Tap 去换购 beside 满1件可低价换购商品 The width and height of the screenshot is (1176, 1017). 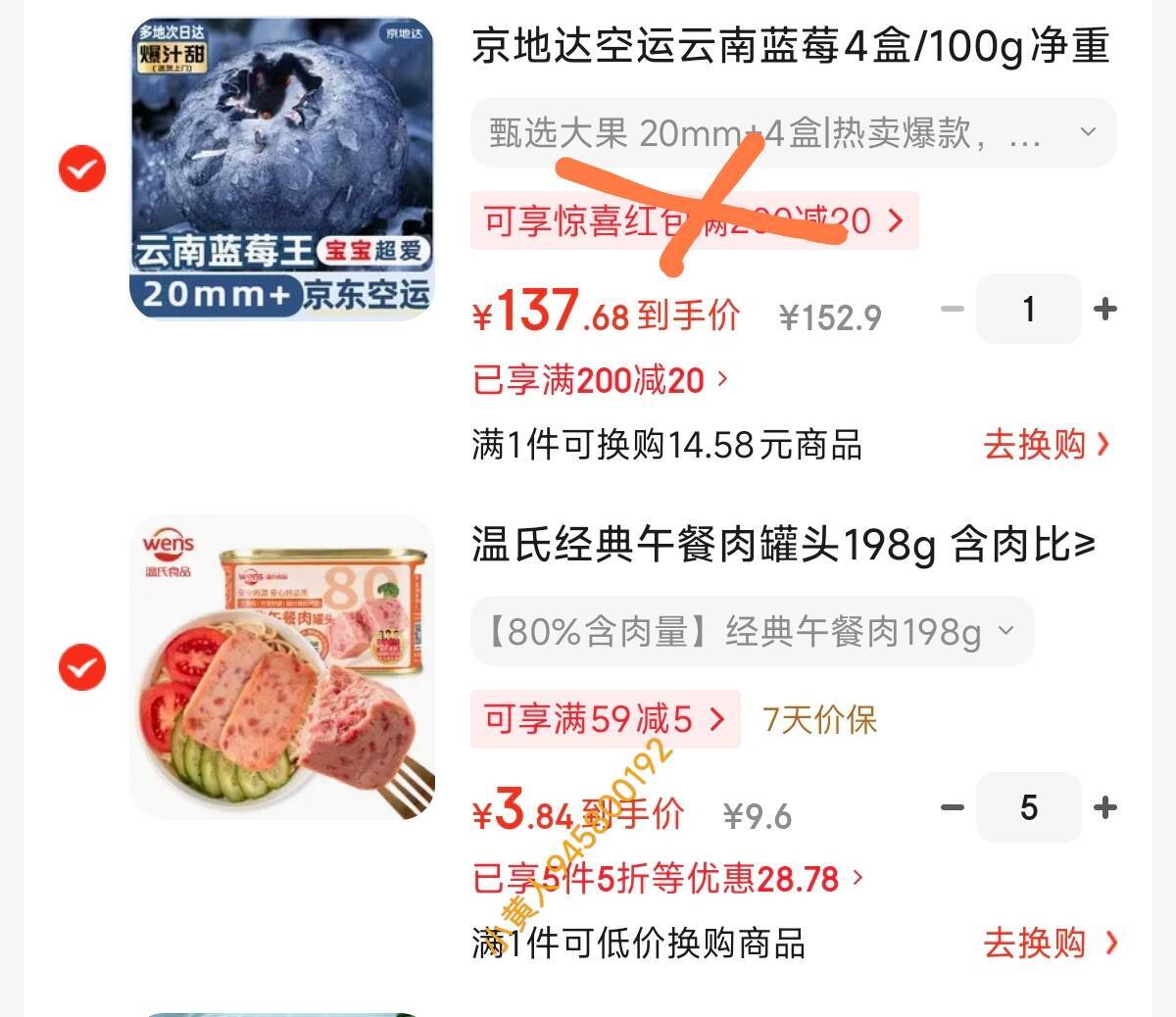[1049, 944]
